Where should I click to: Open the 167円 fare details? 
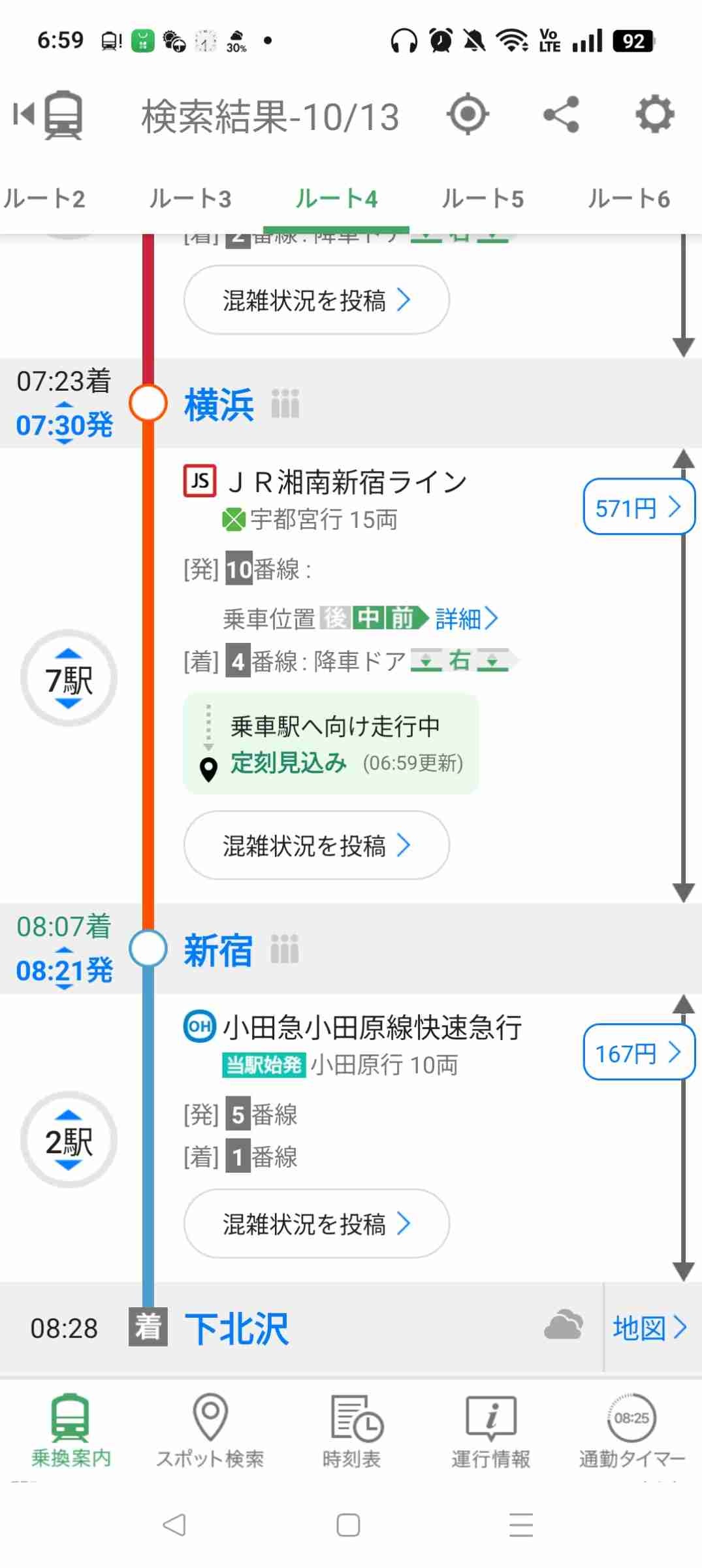[x=638, y=1053]
